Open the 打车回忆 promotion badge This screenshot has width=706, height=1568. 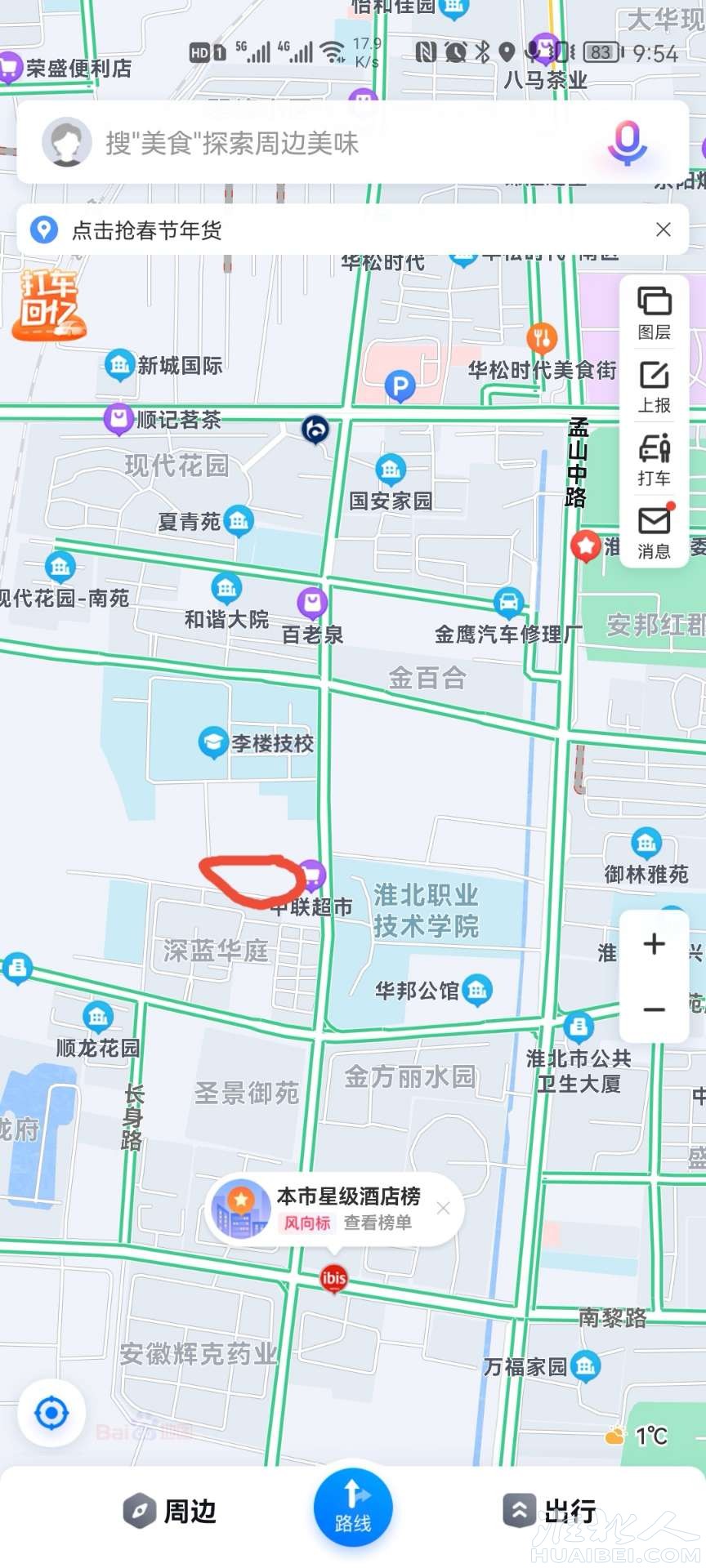tap(49, 305)
